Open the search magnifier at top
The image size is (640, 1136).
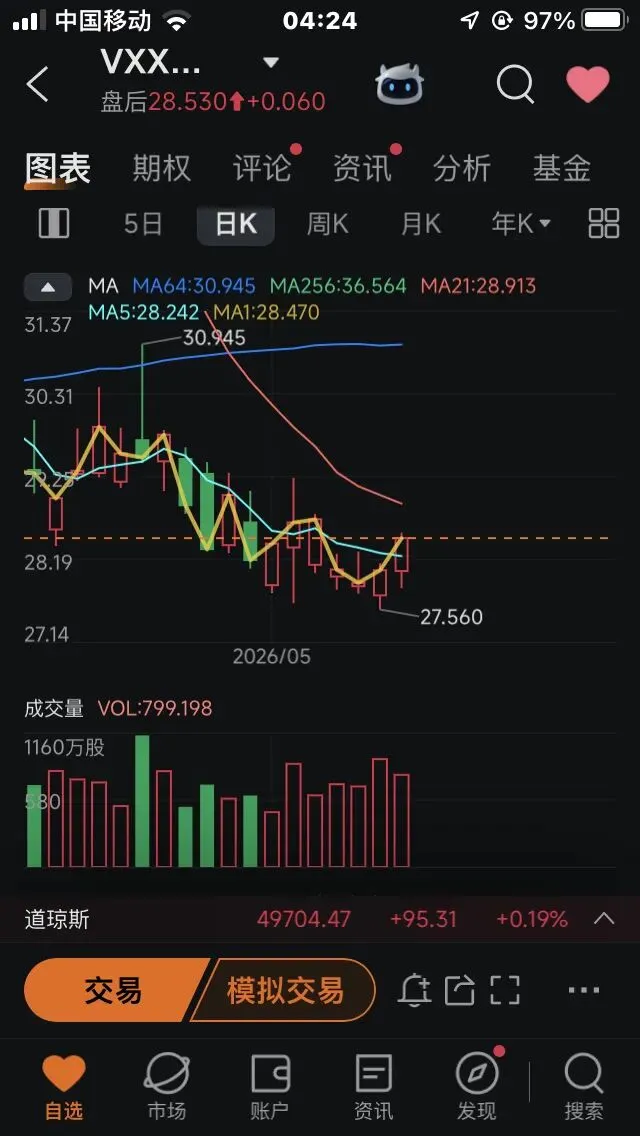(515, 84)
